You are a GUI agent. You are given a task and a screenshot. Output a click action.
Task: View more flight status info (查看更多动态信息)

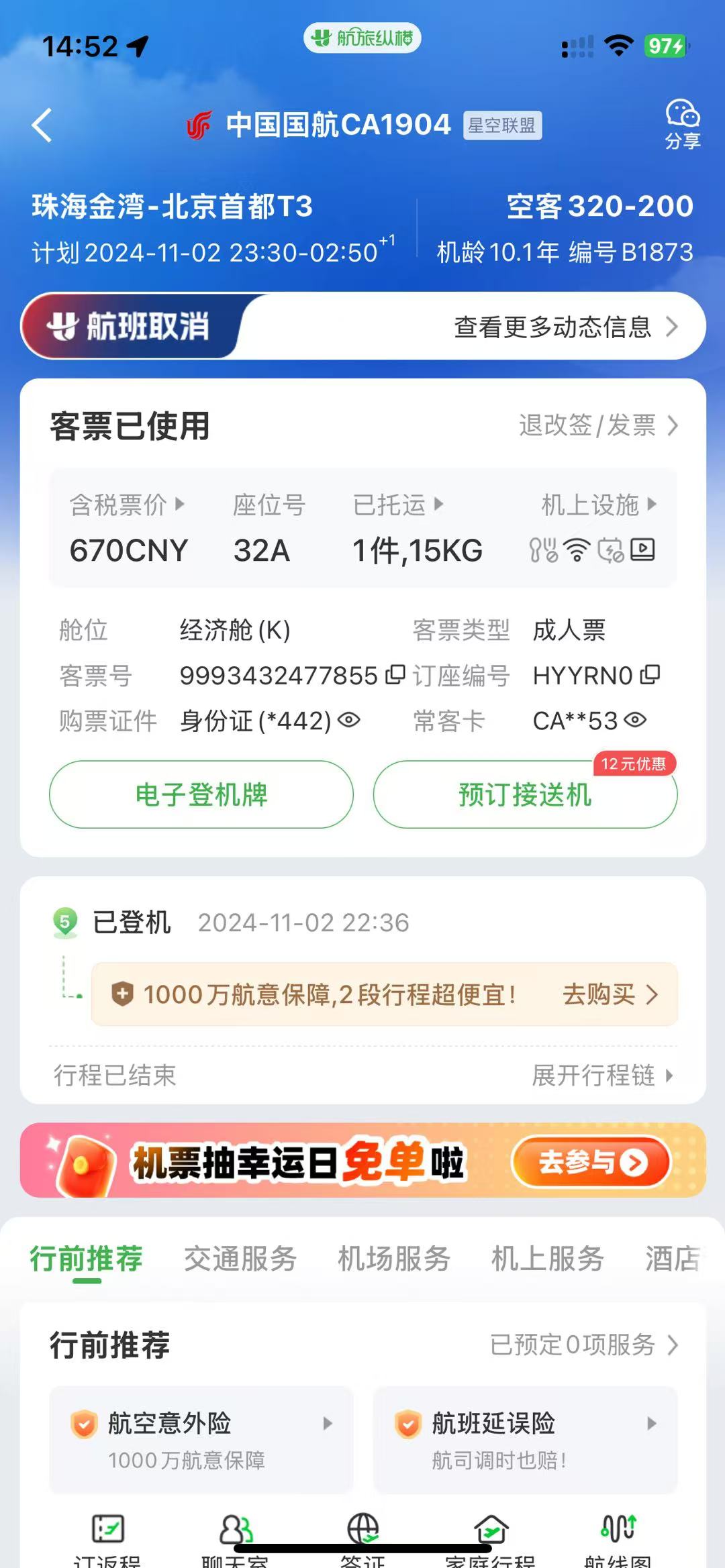coord(565,327)
